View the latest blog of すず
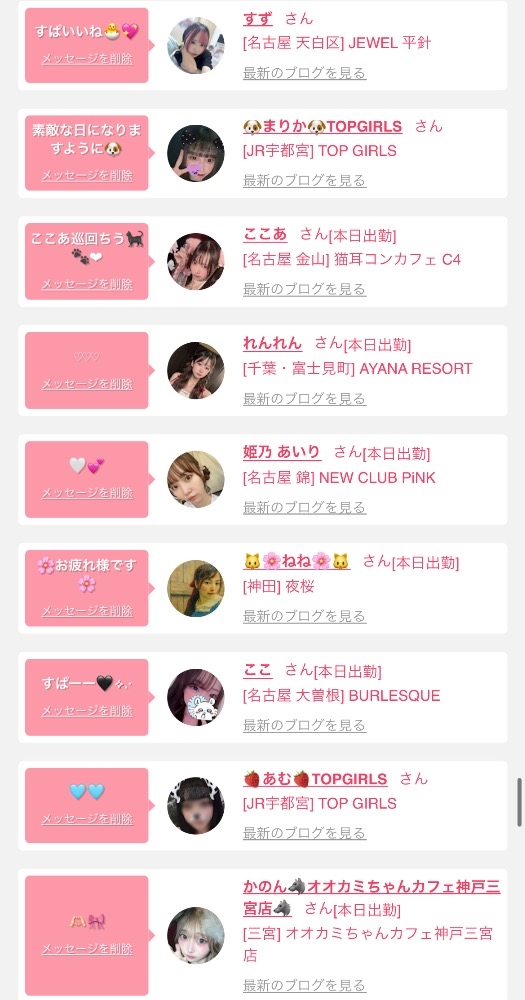The width and height of the screenshot is (525, 1000). point(304,73)
